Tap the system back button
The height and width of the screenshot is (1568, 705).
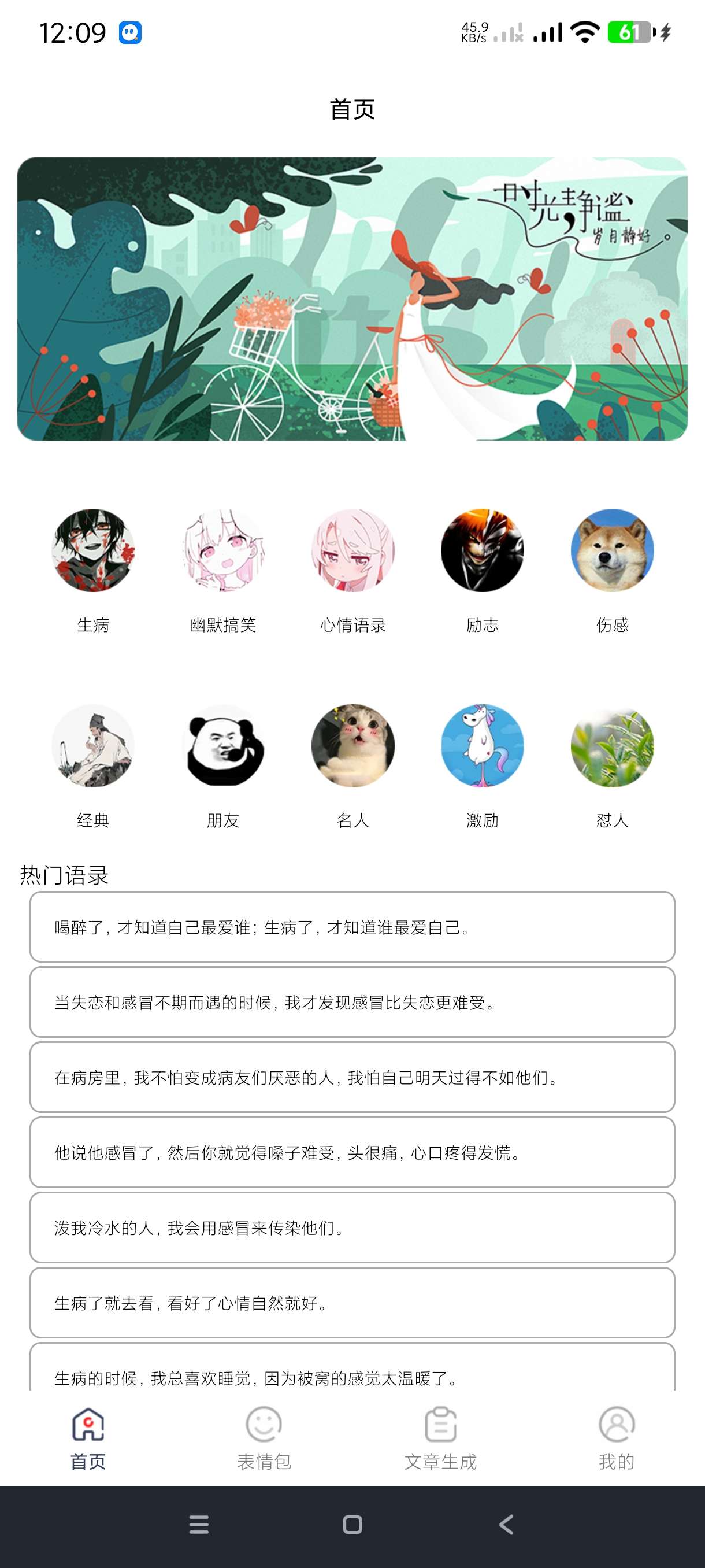pos(506,1525)
